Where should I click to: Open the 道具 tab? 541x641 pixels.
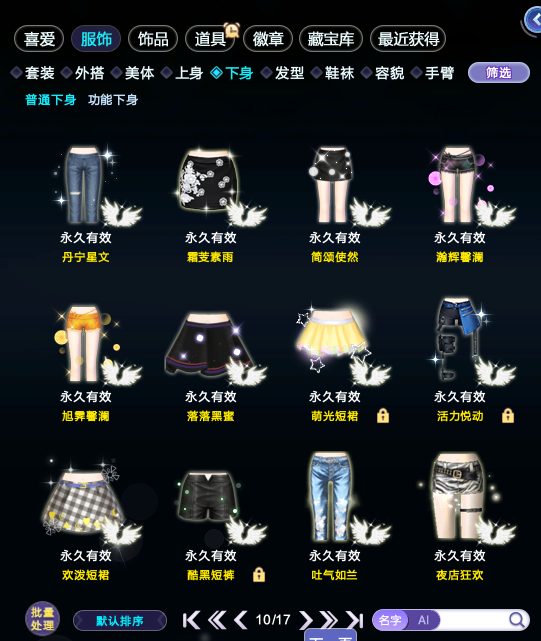(210, 39)
